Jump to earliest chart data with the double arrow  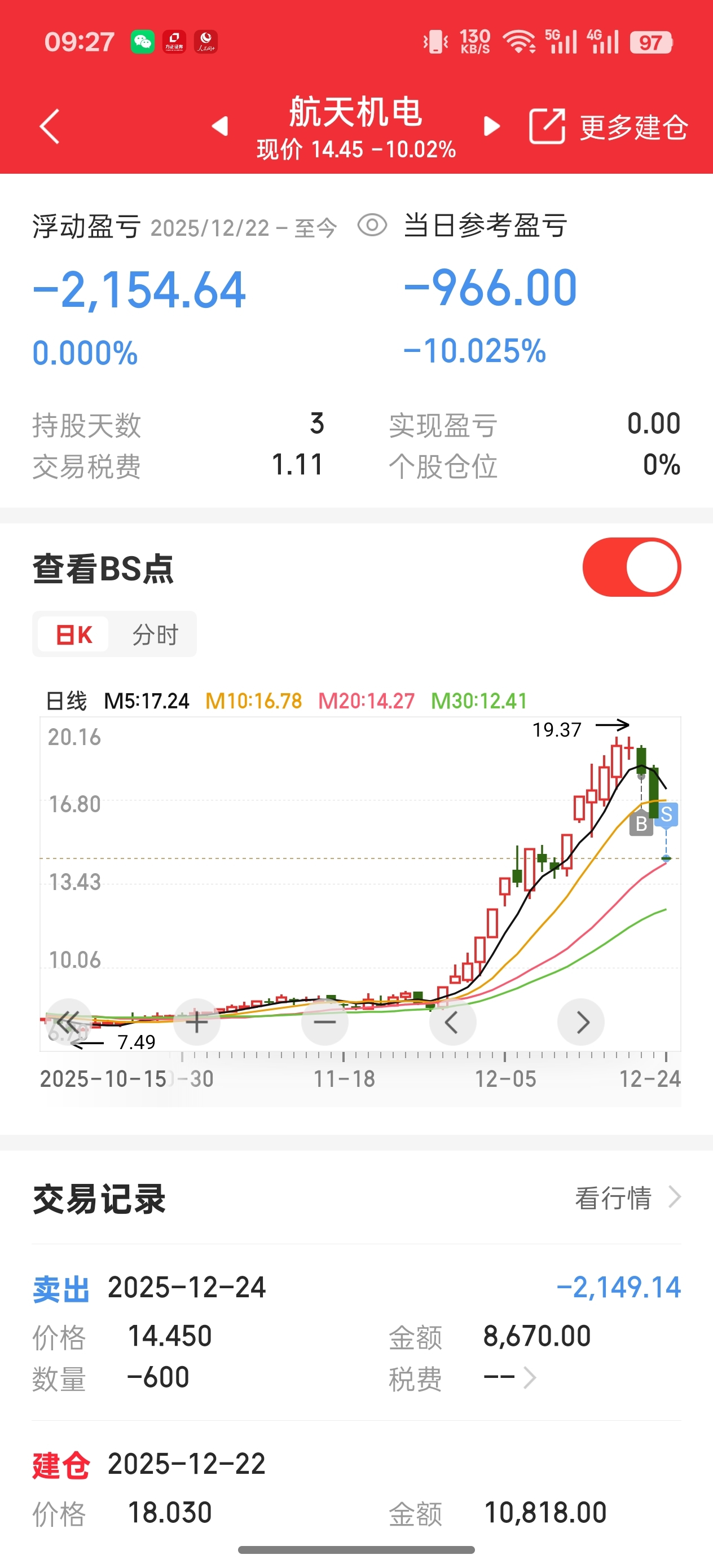pyautogui.click(x=68, y=1022)
